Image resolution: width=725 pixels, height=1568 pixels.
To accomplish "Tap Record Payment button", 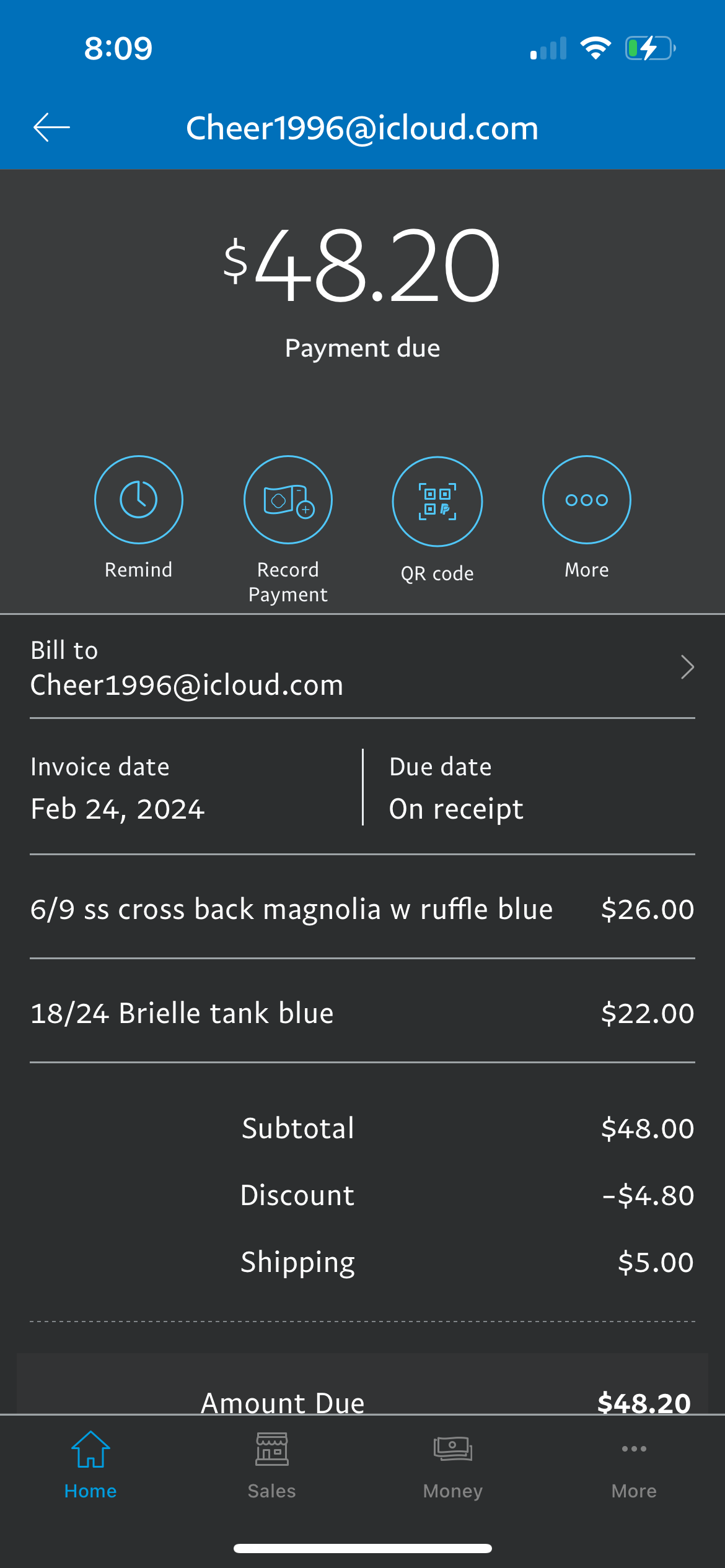I will 288,500.
